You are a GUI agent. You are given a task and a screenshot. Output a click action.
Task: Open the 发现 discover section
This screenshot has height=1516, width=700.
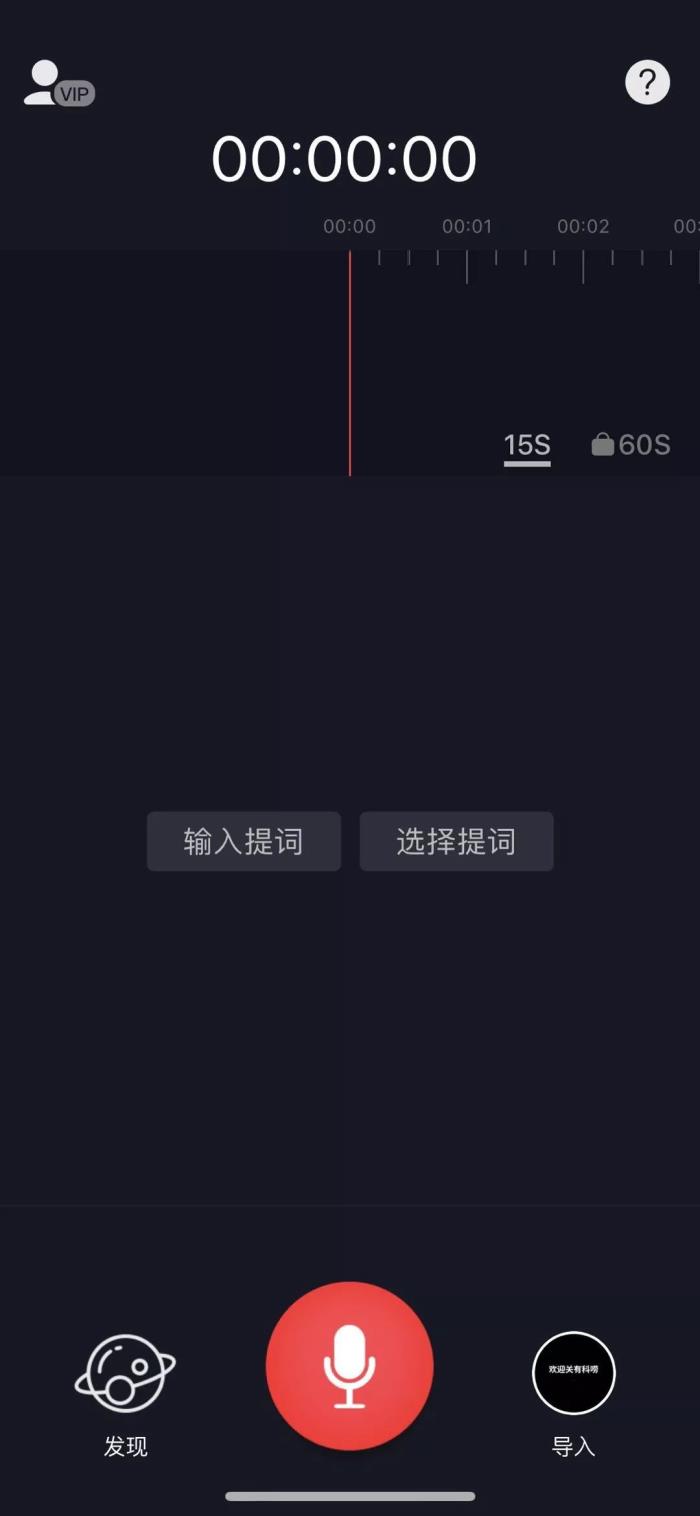[x=125, y=1392]
